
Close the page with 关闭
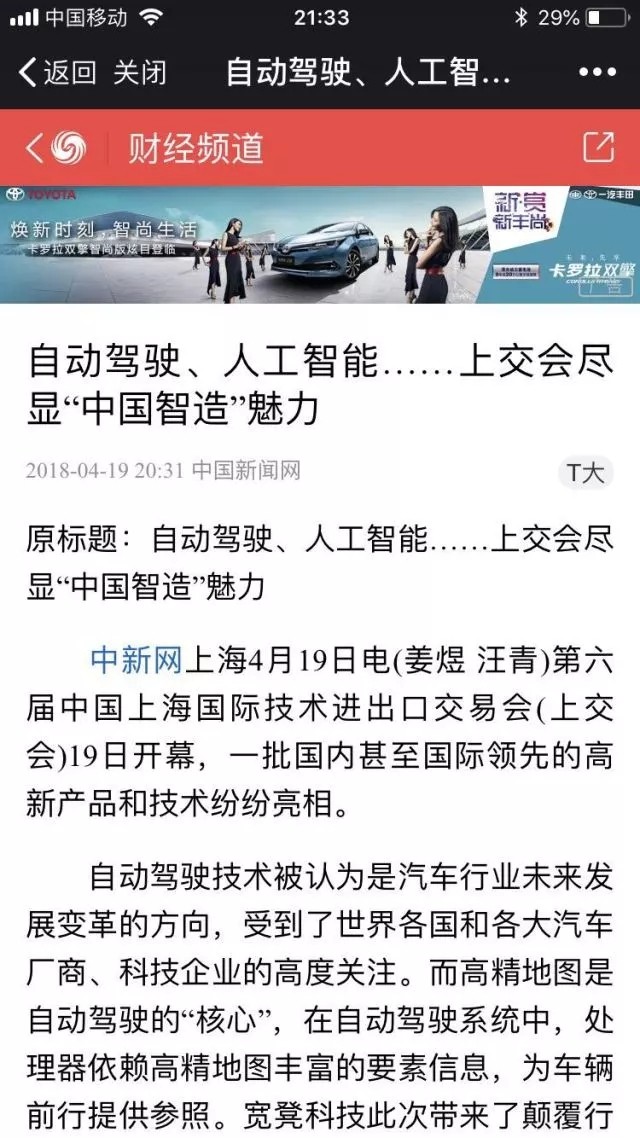click(x=139, y=72)
